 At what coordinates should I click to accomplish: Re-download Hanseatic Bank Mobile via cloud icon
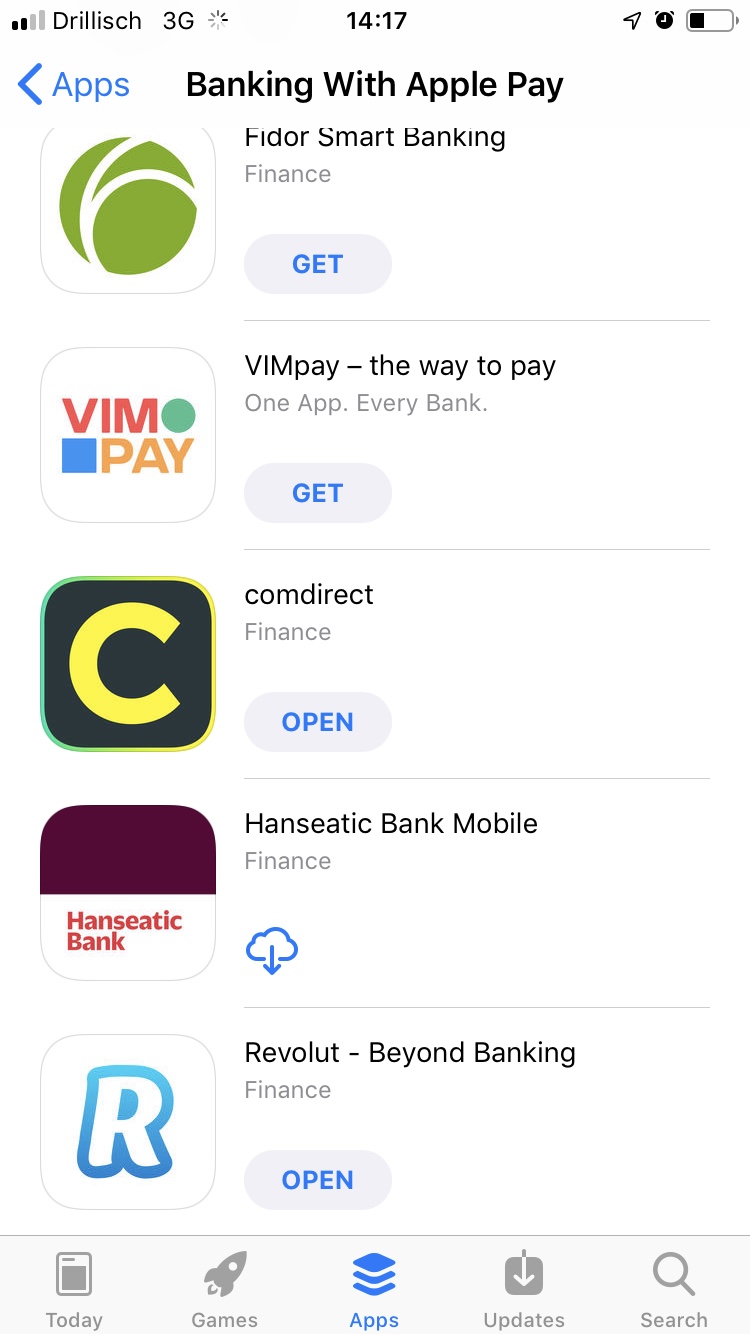(272, 951)
